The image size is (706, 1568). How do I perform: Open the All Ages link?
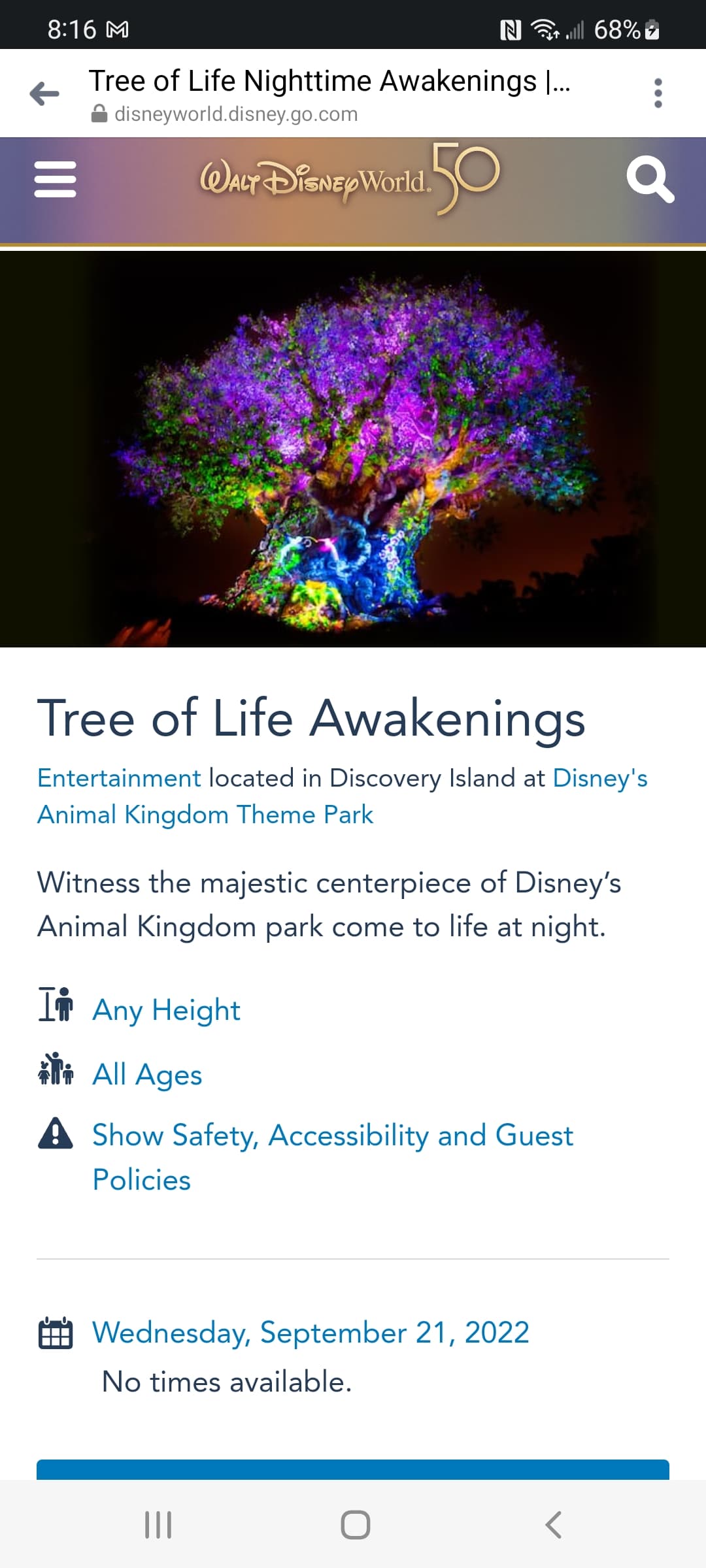click(147, 1075)
